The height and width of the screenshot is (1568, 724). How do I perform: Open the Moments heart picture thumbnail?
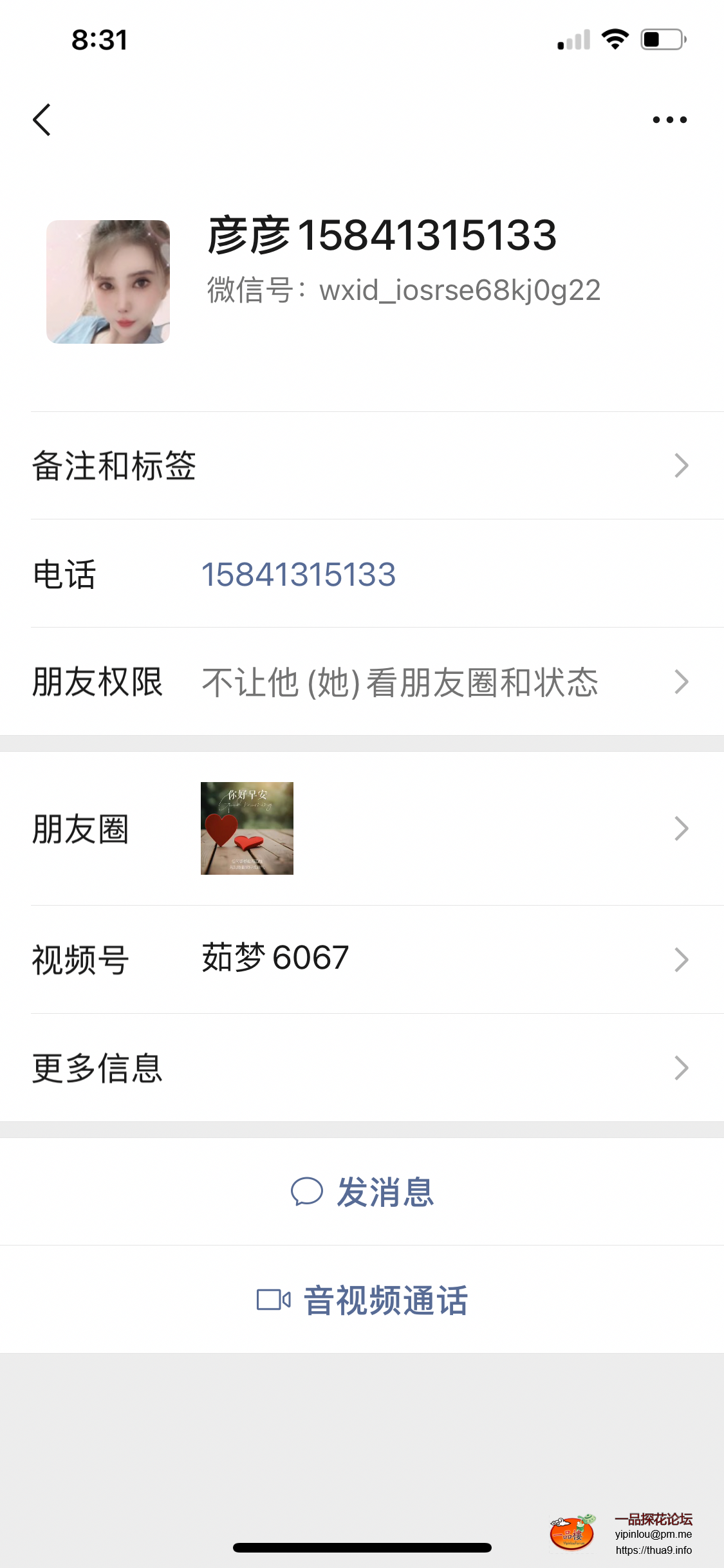point(247,828)
